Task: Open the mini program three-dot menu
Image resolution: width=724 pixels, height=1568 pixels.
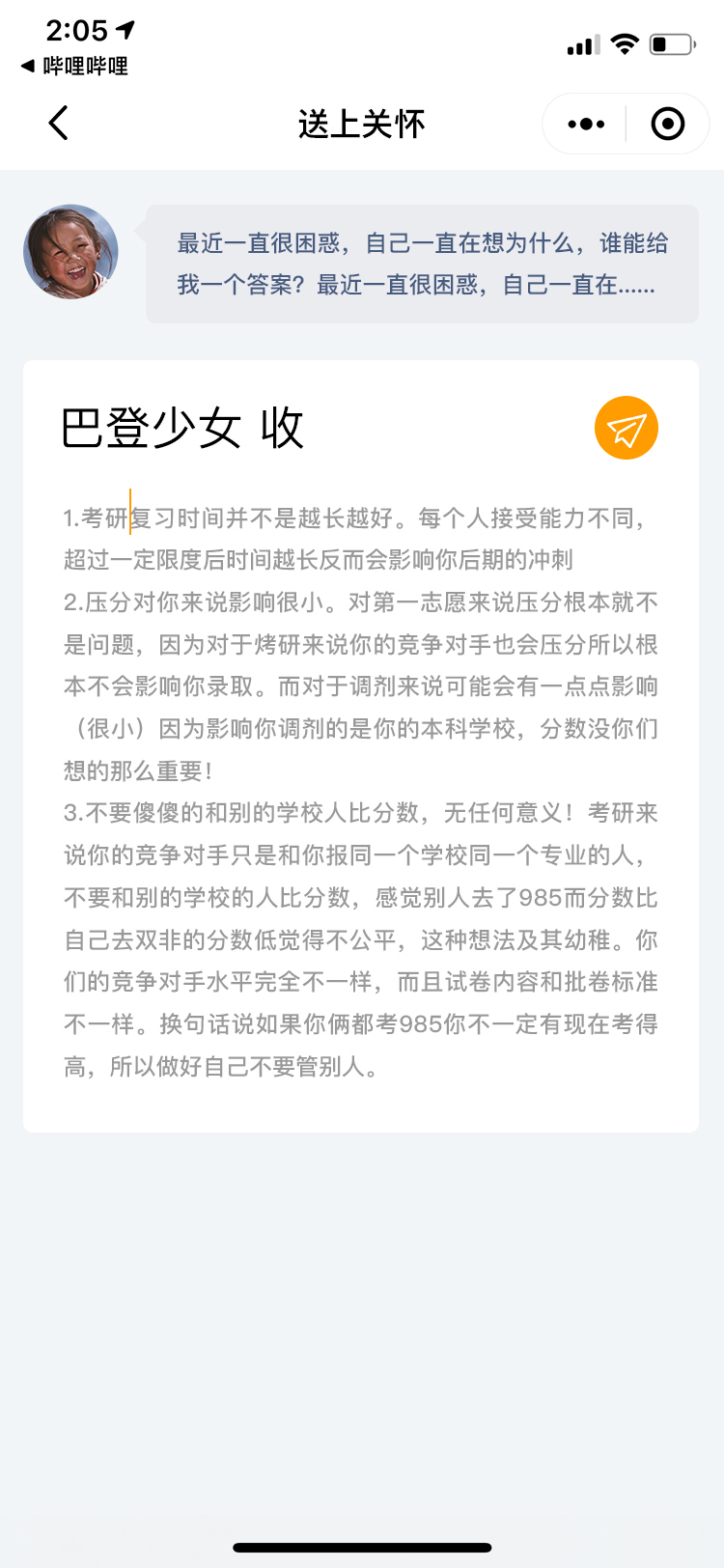Action: [586, 124]
